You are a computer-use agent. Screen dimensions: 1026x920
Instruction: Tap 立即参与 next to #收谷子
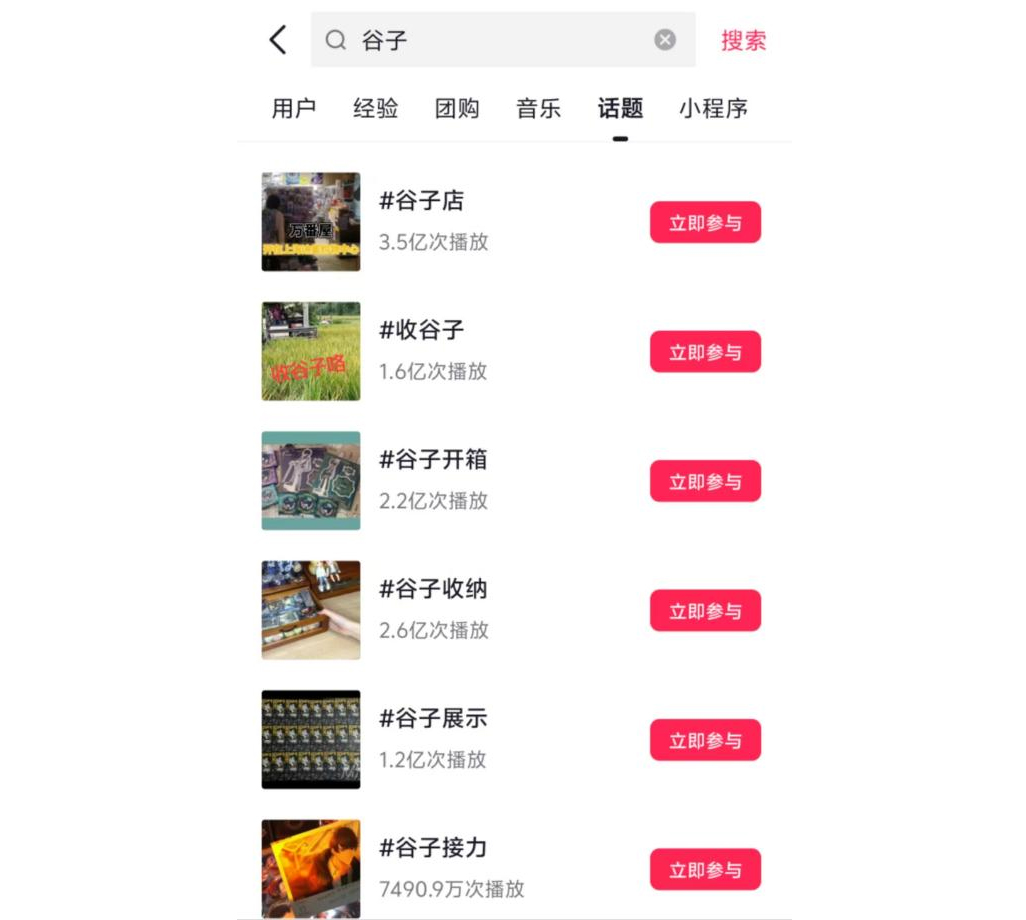(x=705, y=352)
